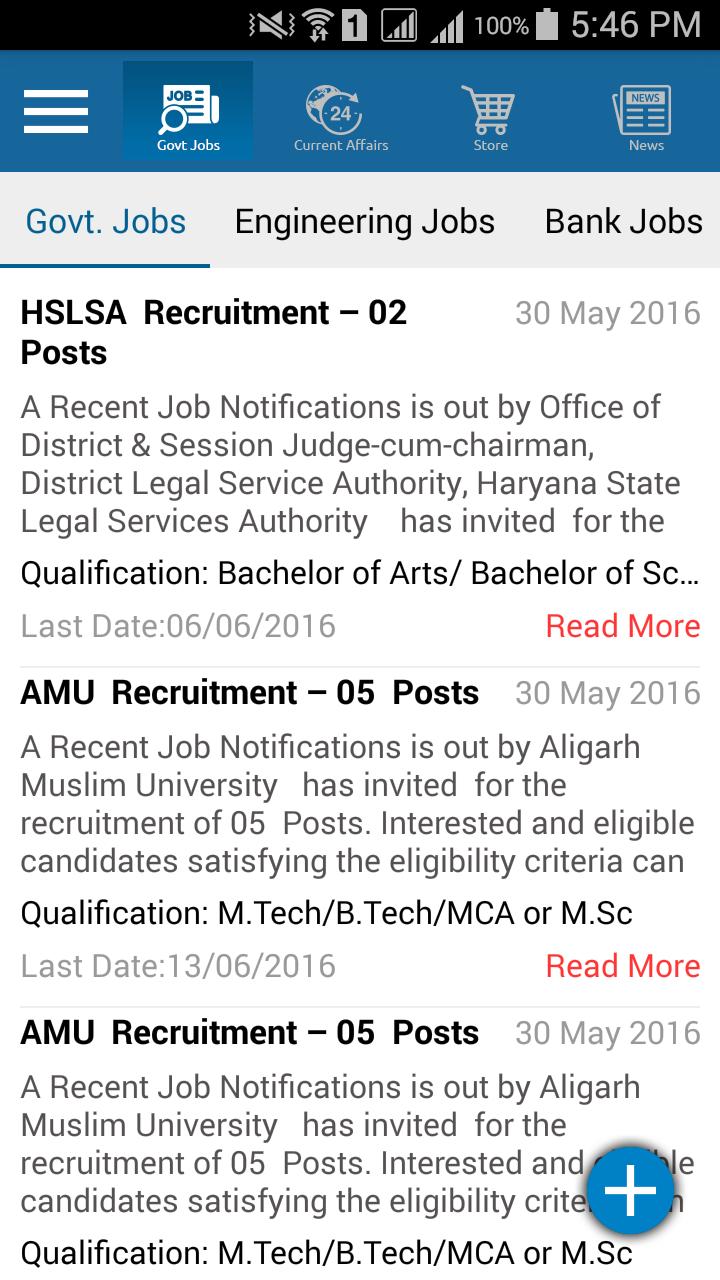Open the HSLSA Recruitment 02 Posts listing
The image size is (720, 1280).
(214, 332)
